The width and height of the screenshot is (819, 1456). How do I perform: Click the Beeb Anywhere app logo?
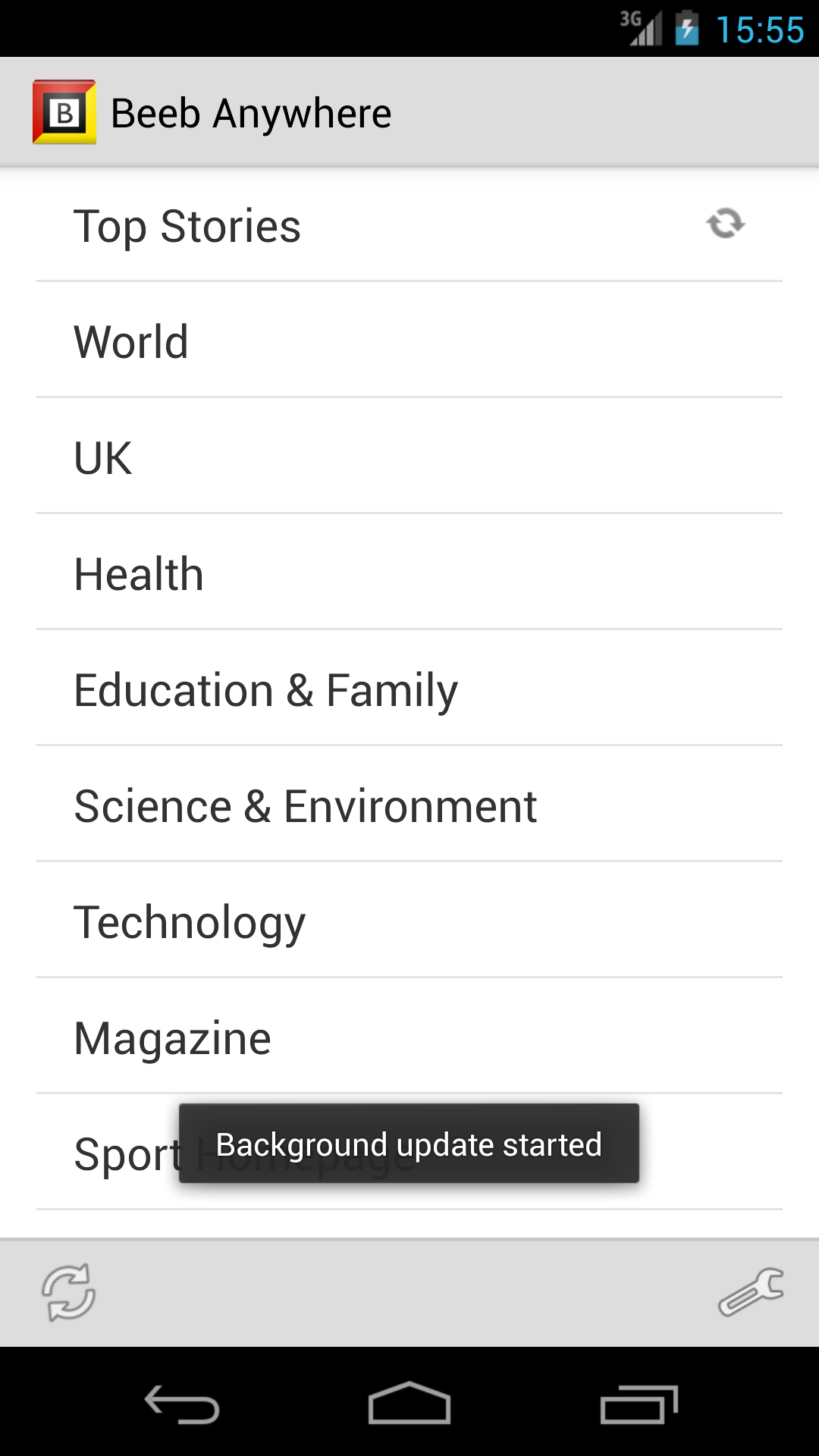[x=64, y=112]
